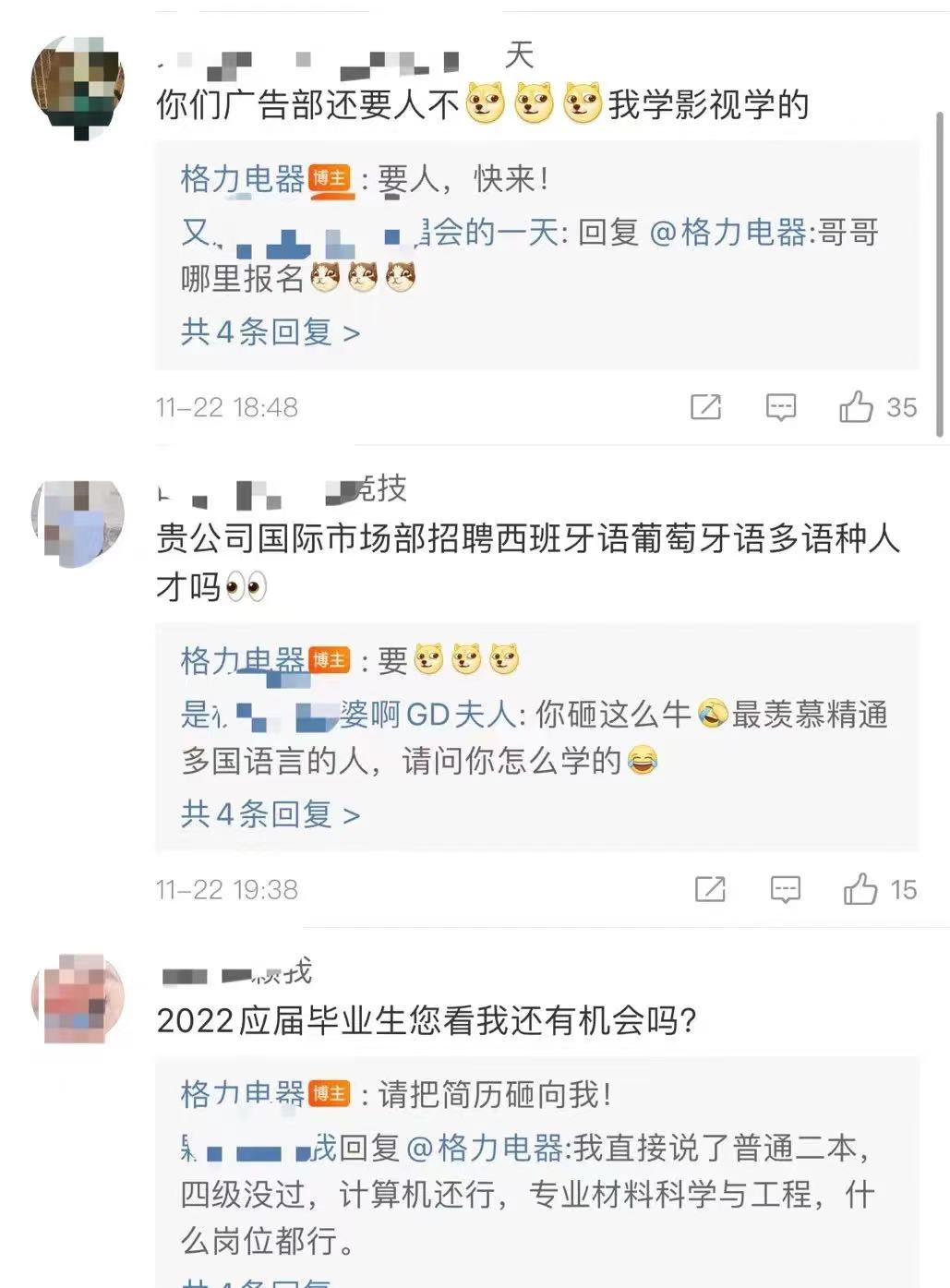Open 格力电器 profile from the 要人,快来 reply
Screen dimensions: 950x1288
242,179
